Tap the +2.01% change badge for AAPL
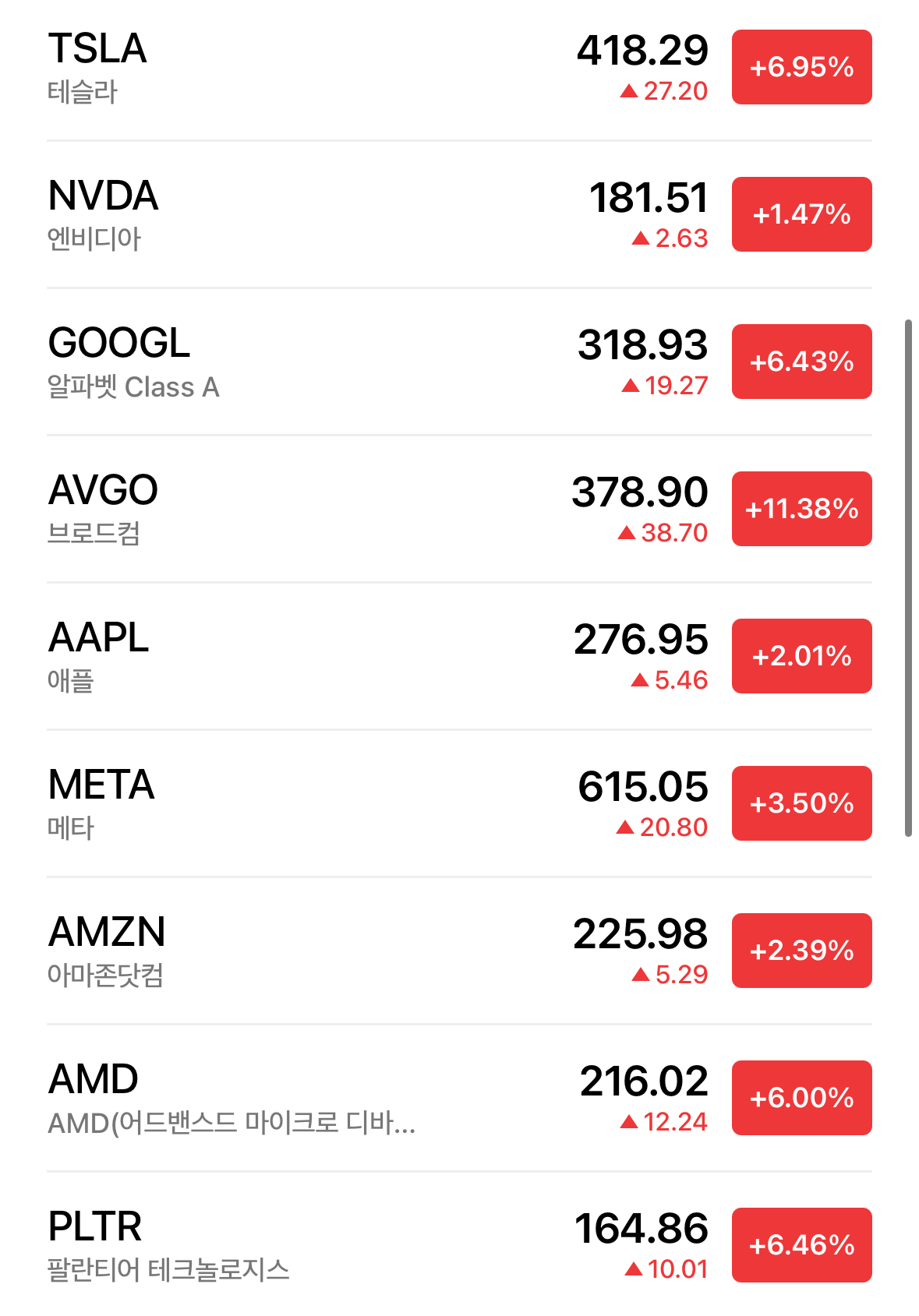Viewport: 919px width, 1316px height. (x=801, y=656)
